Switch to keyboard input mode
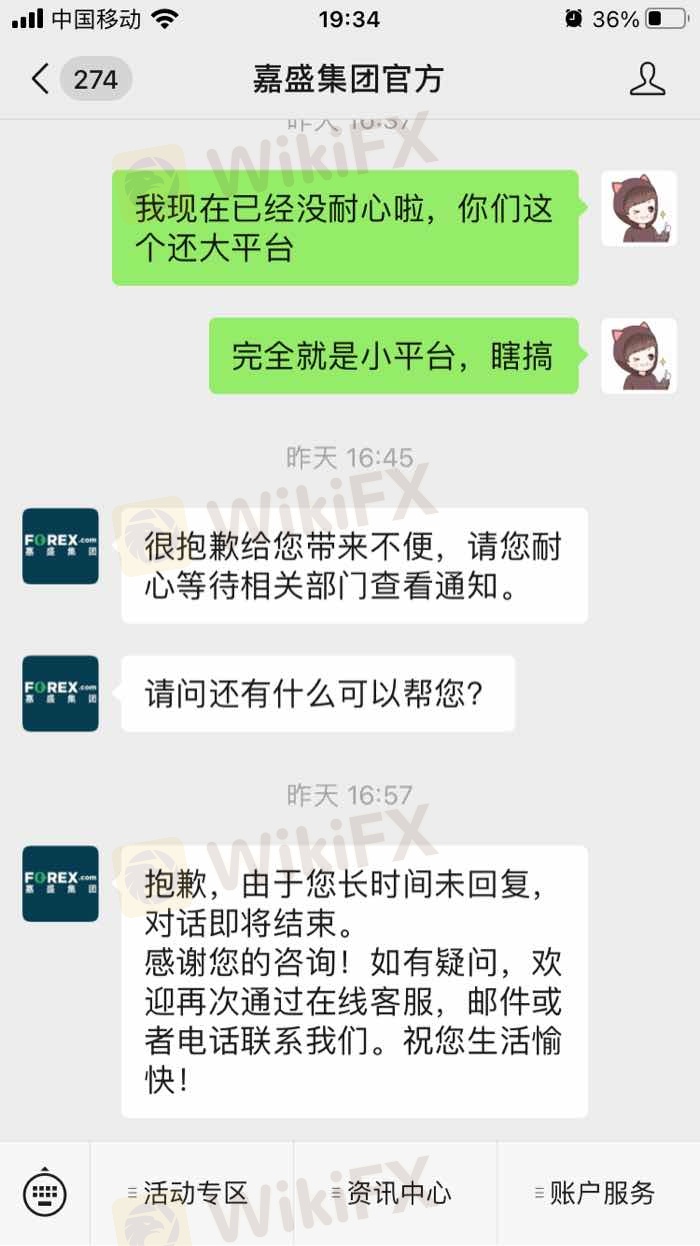Viewport: 700px width, 1246px height. click(45, 1192)
